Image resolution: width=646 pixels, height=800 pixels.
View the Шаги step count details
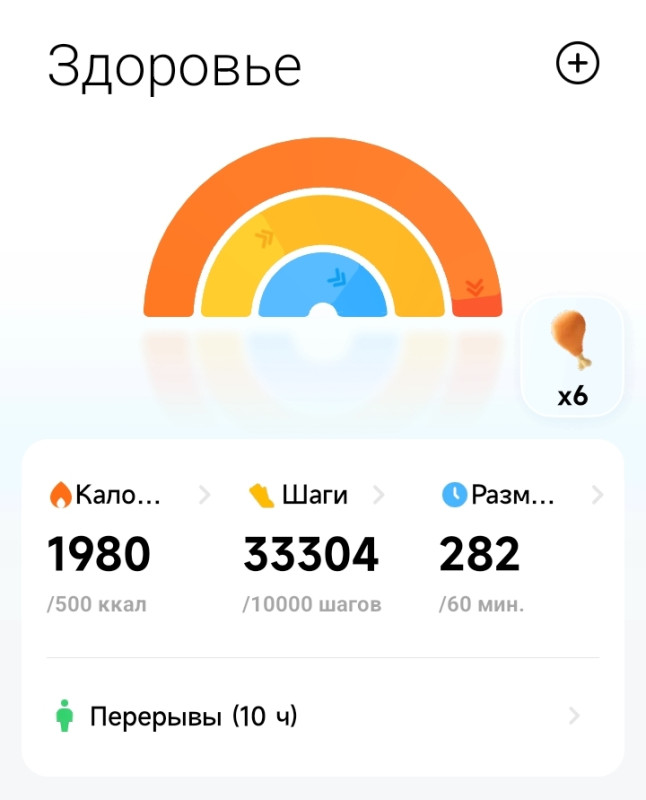coord(314,549)
